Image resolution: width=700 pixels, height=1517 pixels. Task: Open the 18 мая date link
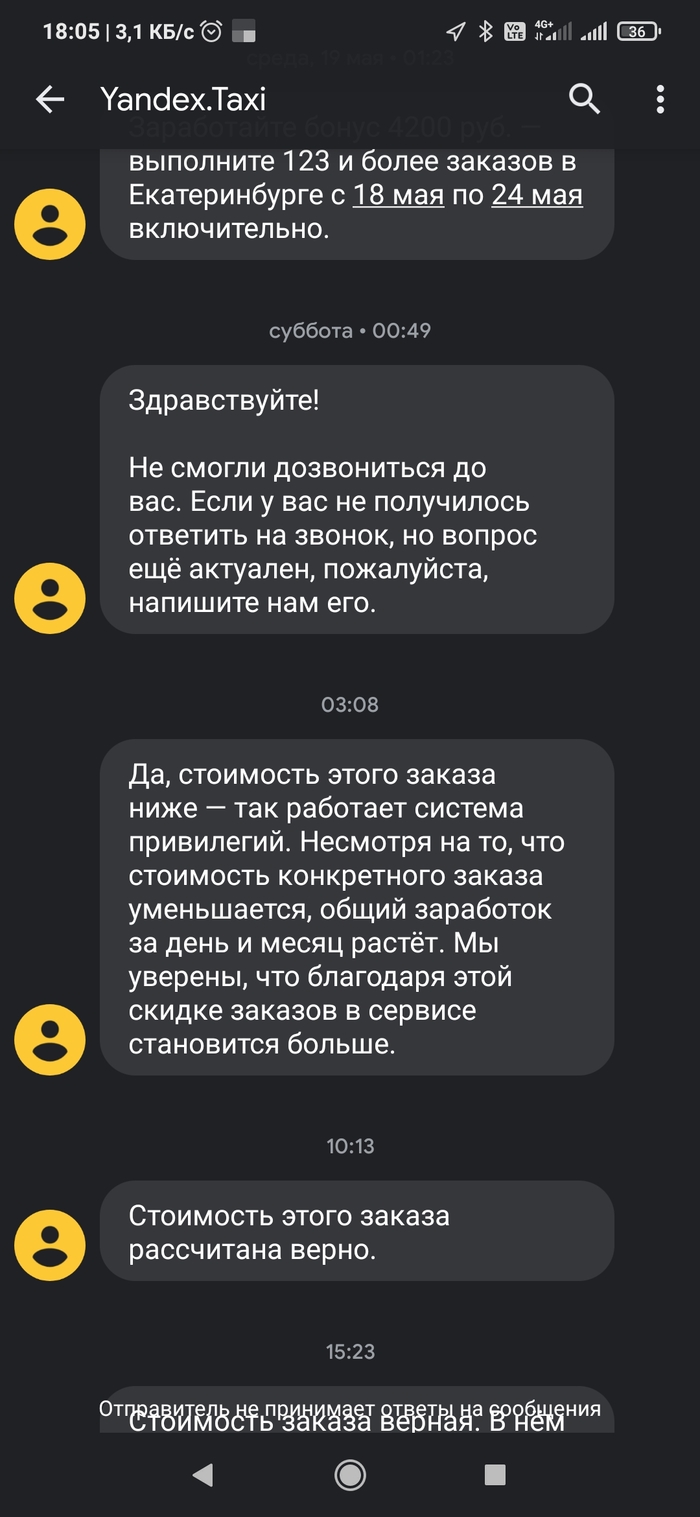[x=398, y=195]
